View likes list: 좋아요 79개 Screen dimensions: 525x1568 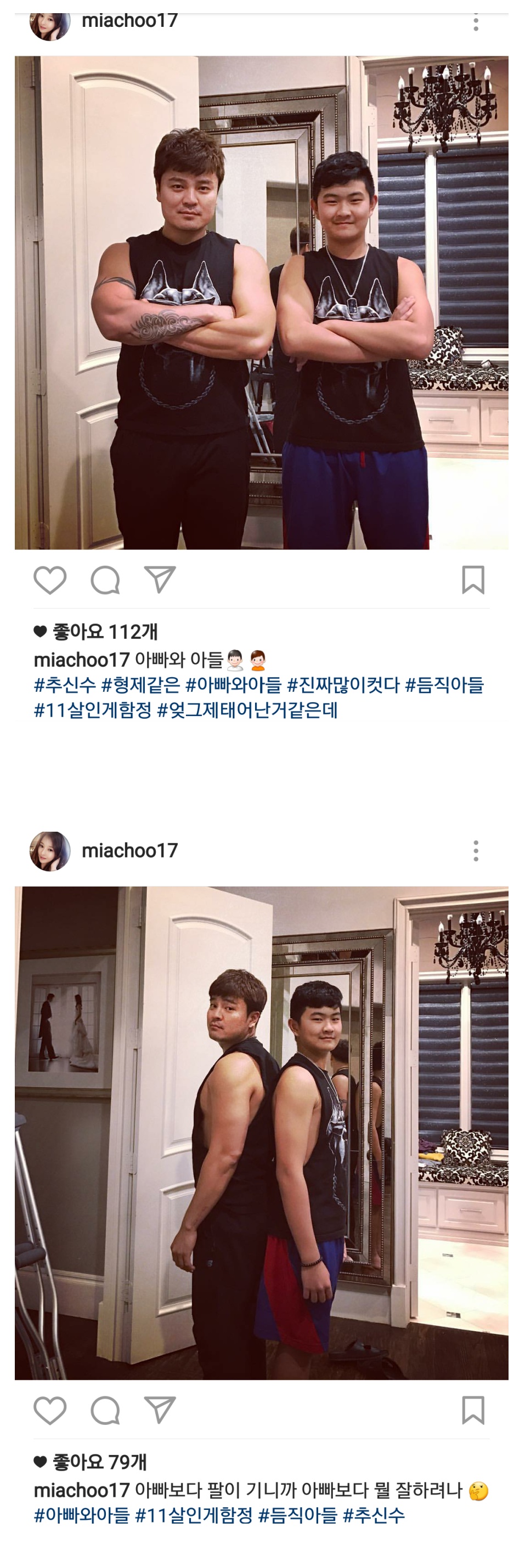[99, 1462]
